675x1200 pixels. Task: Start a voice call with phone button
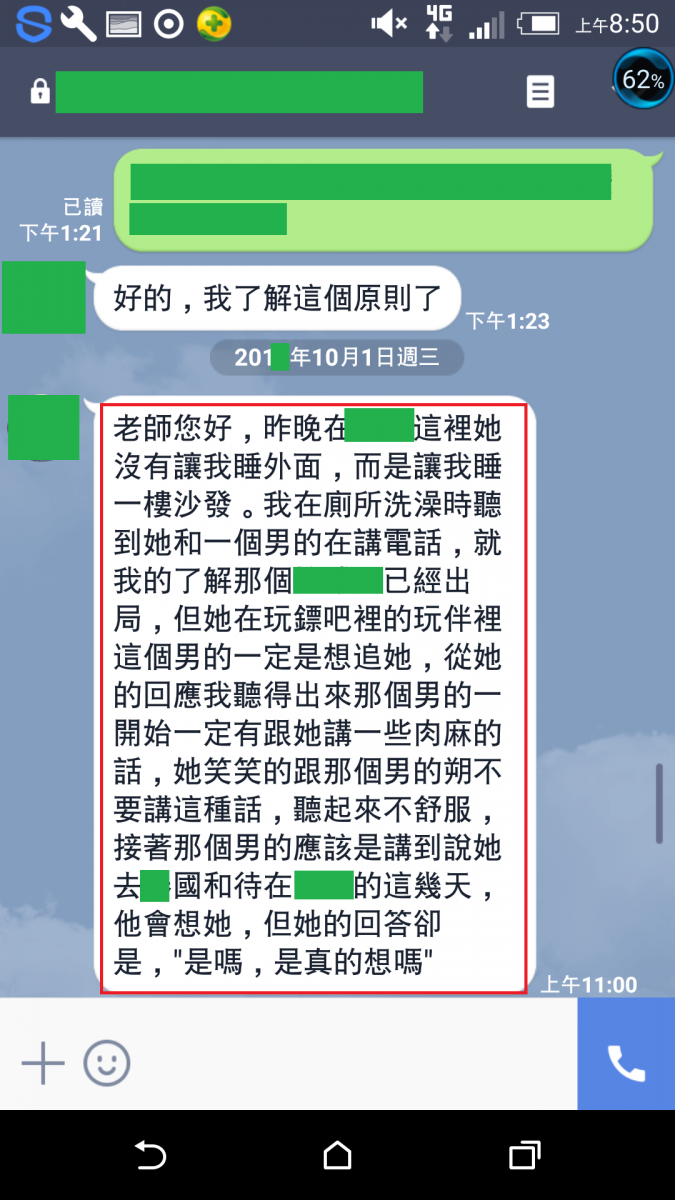pyautogui.click(x=626, y=1061)
